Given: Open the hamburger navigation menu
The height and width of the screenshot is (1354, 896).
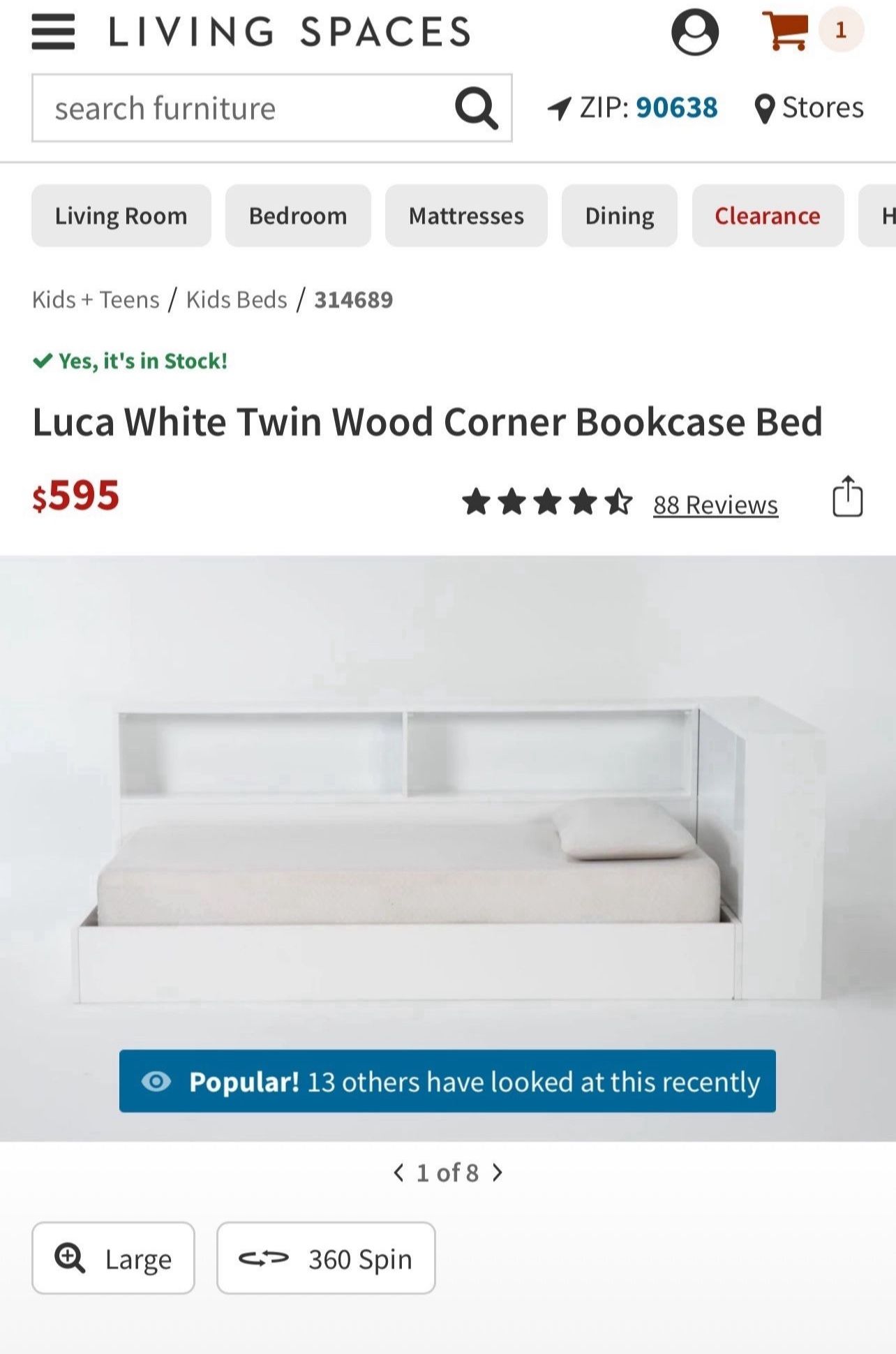Looking at the screenshot, I should pyautogui.click(x=52, y=31).
